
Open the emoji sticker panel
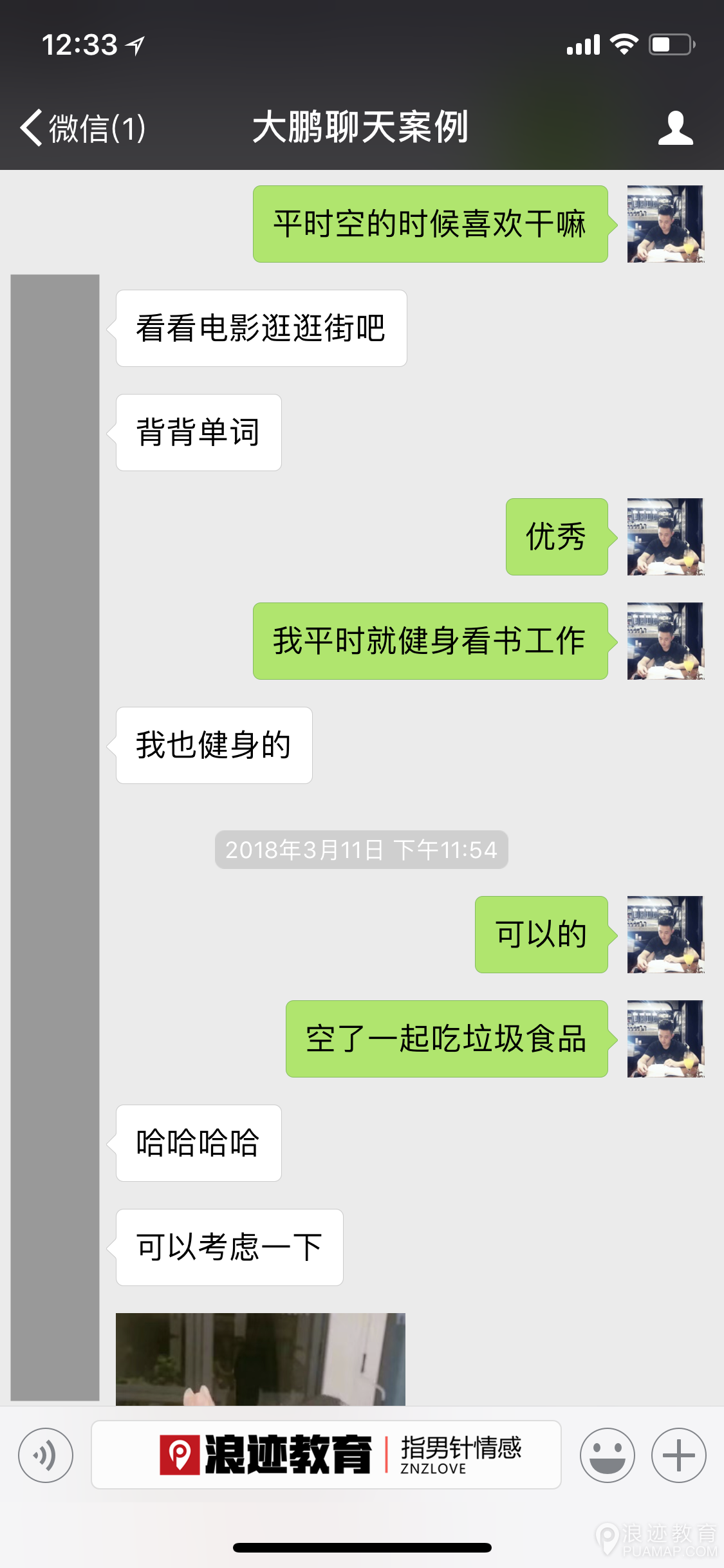607,1455
